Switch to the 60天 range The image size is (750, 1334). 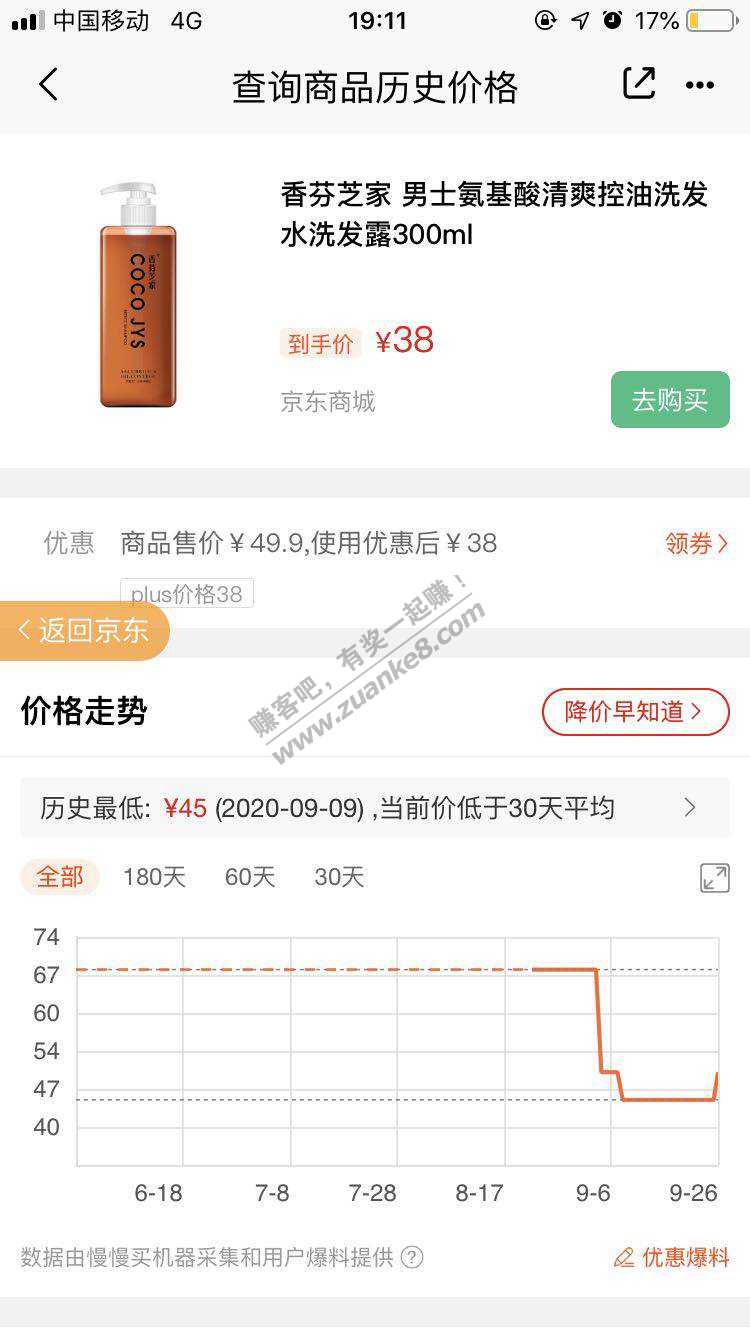click(250, 877)
